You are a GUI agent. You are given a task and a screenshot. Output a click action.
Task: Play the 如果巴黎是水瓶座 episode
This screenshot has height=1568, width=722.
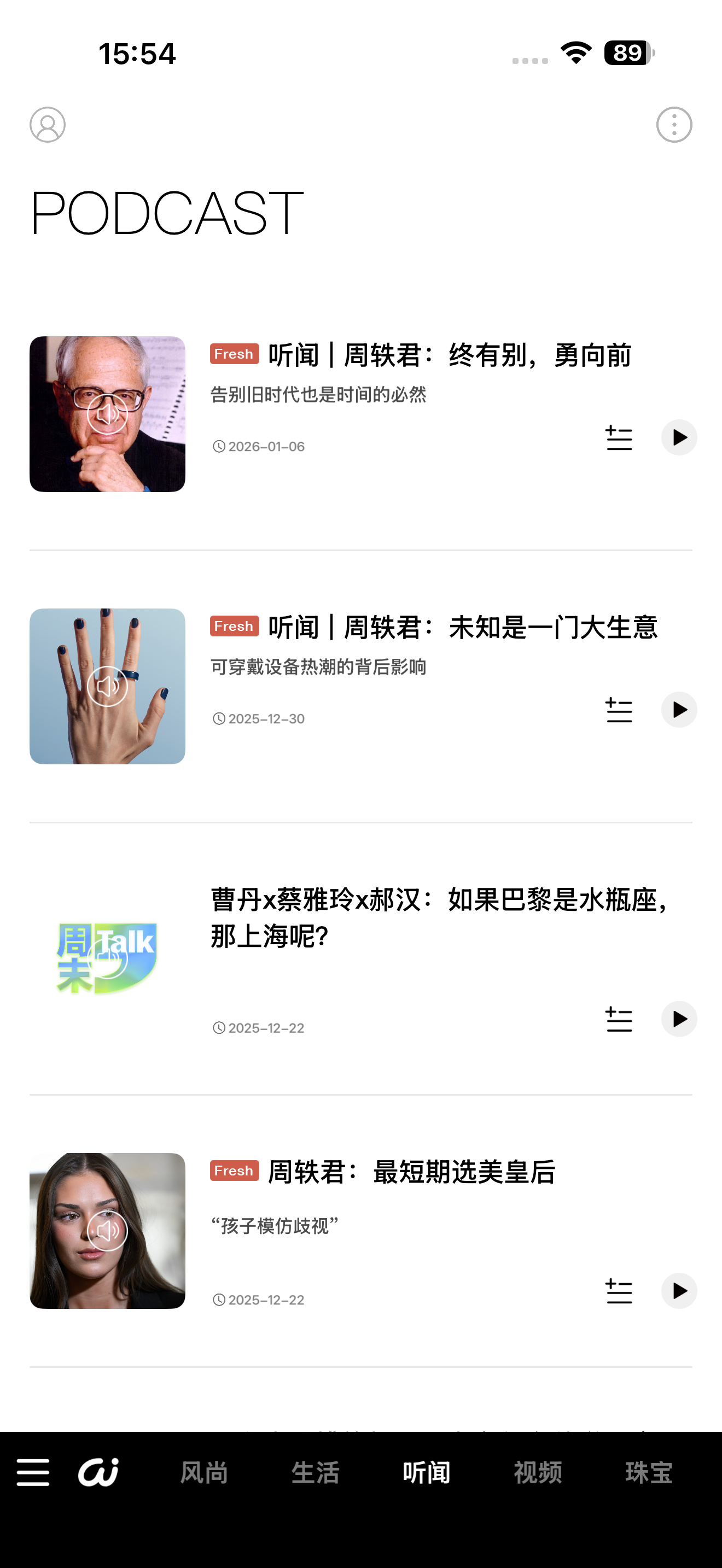click(x=679, y=1019)
